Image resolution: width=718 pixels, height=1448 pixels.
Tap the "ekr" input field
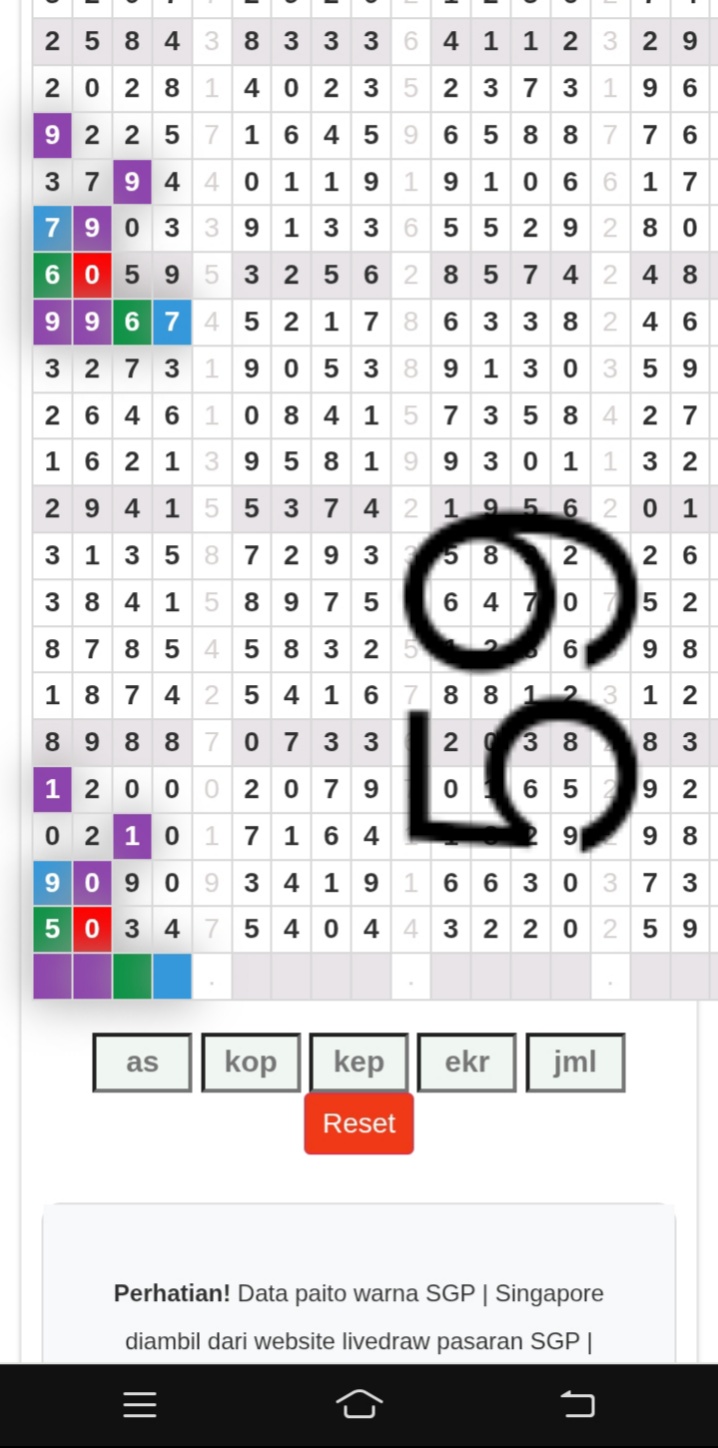467,1062
